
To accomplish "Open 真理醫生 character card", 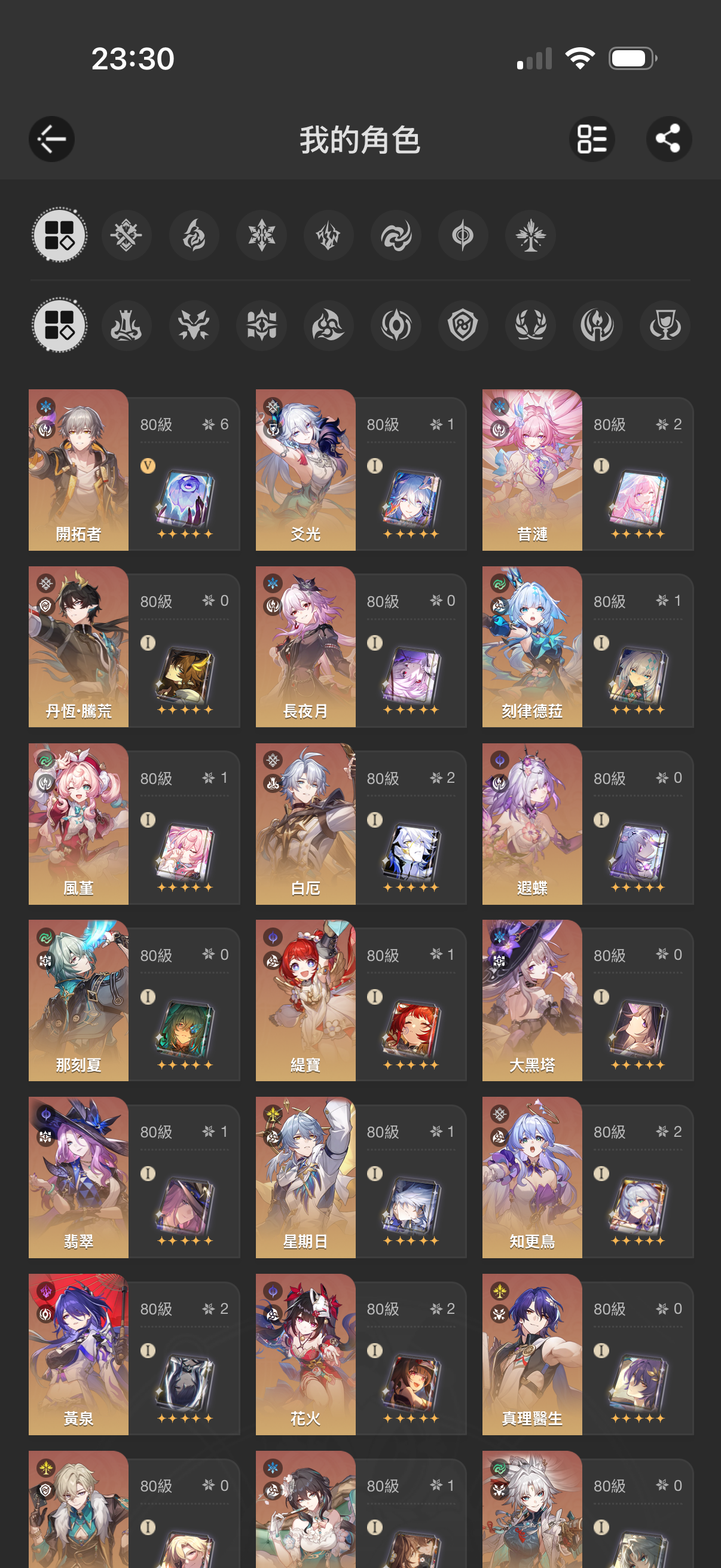I will [587, 1354].
